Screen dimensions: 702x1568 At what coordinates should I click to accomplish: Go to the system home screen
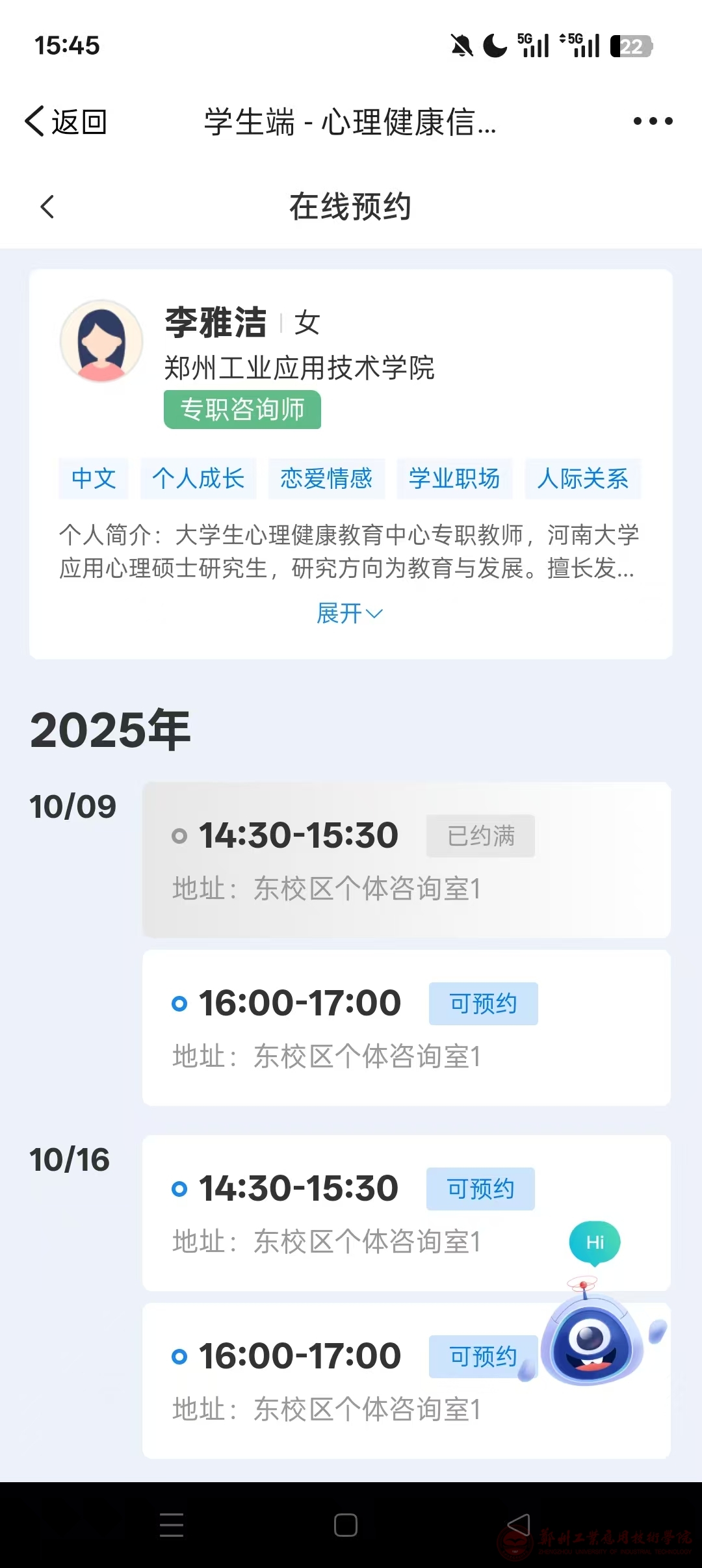point(346,1524)
